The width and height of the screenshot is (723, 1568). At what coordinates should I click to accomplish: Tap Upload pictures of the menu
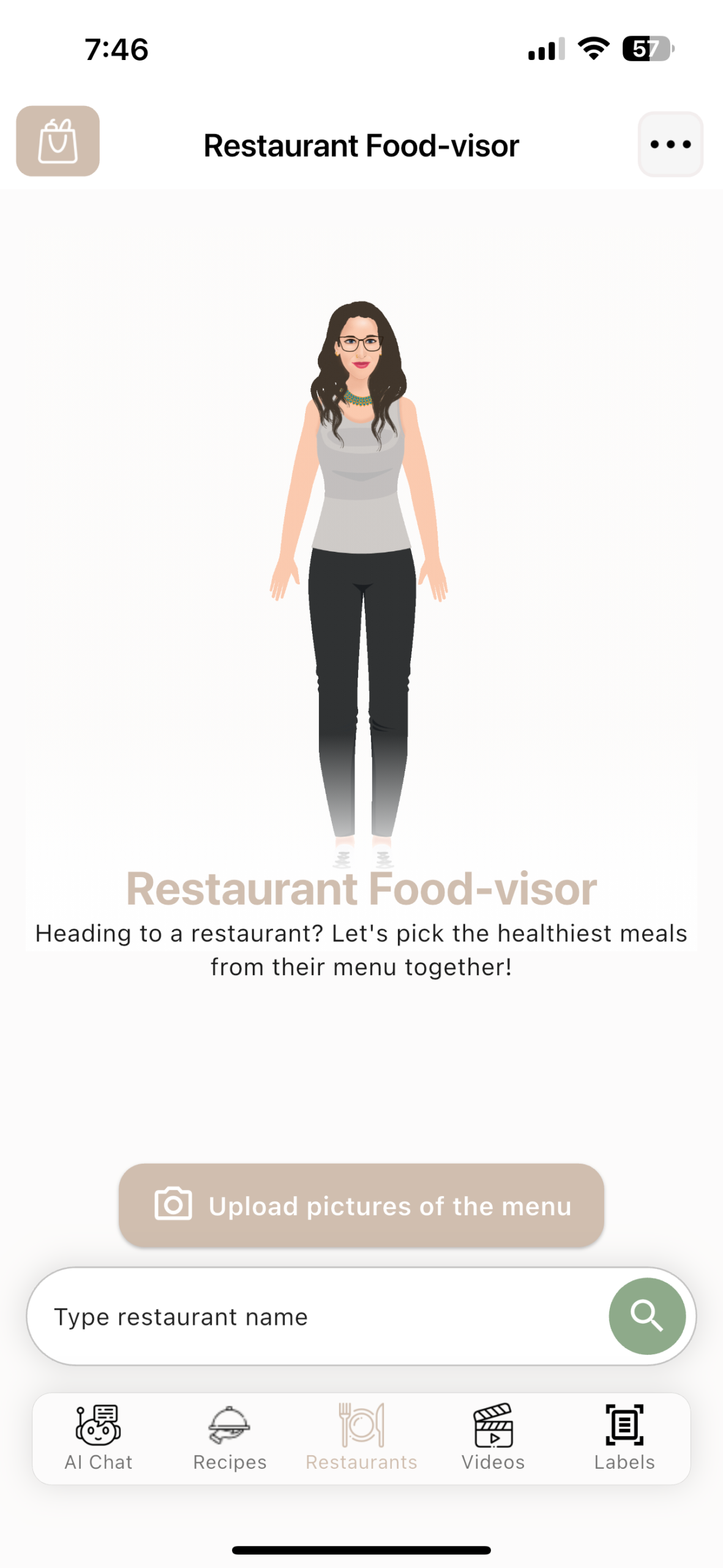pyautogui.click(x=361, y=1205)
